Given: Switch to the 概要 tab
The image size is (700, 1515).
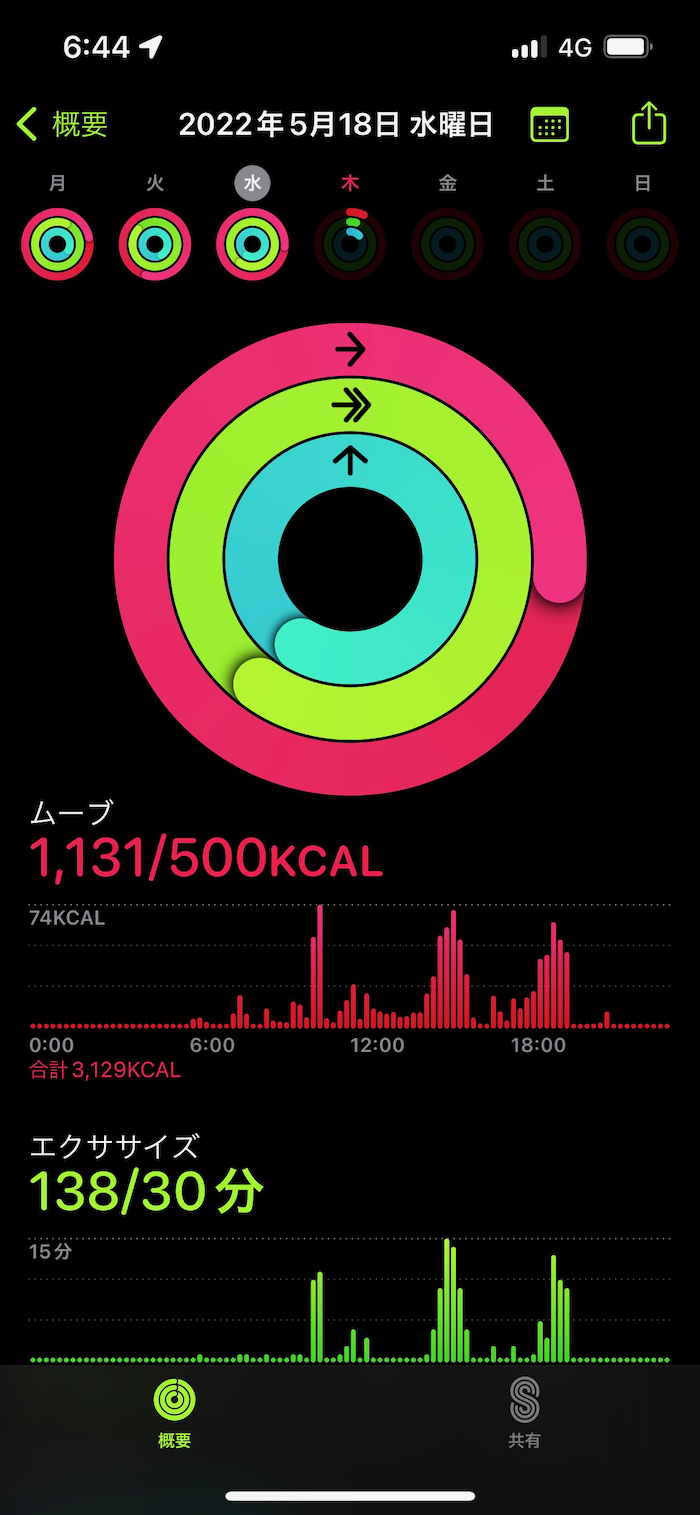Looking at the screenshot, I should pos(175,1412).
